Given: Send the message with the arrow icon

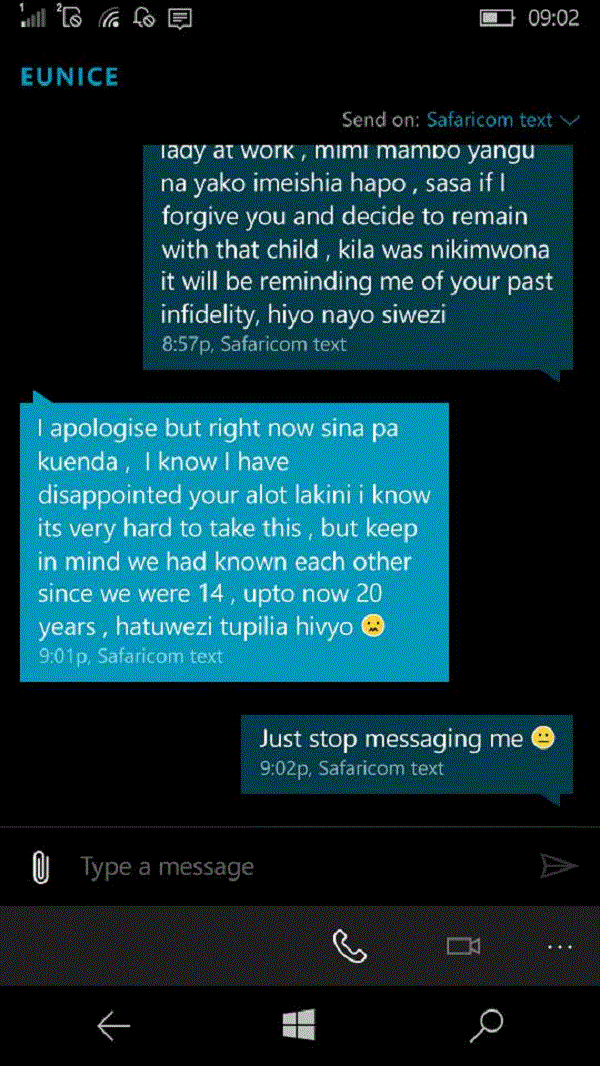Looking at the screenshot, I should [x=558, y=866].
